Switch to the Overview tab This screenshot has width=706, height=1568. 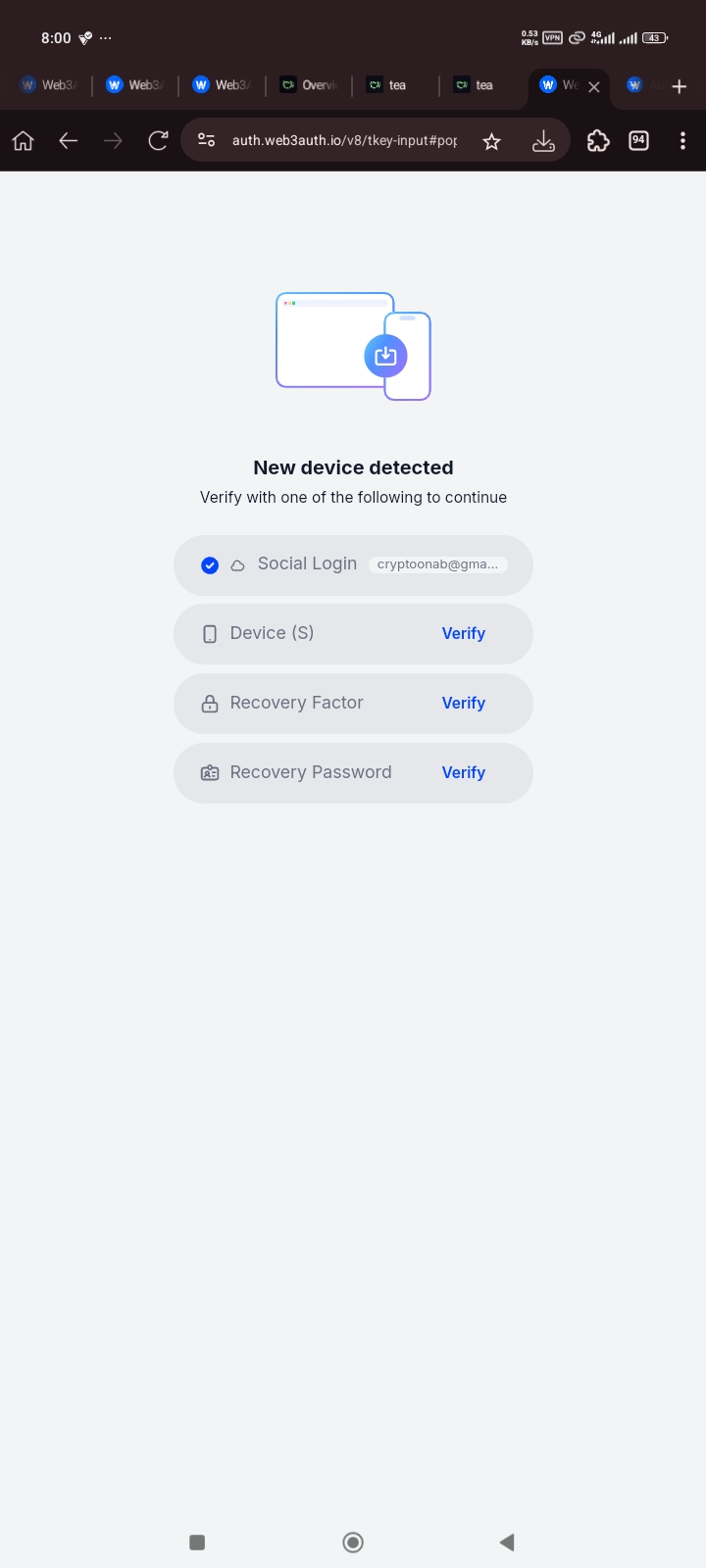click(308, 85)
